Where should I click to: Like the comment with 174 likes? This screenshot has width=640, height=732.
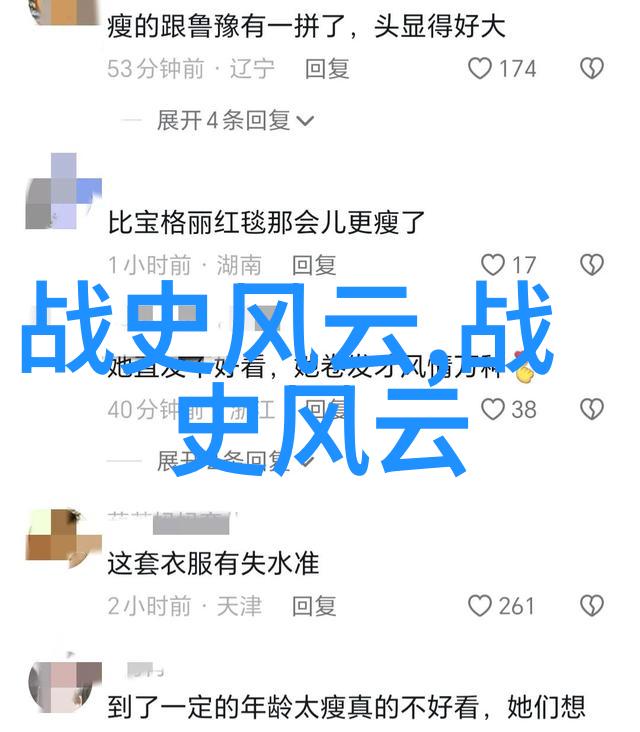coord(481,69)
